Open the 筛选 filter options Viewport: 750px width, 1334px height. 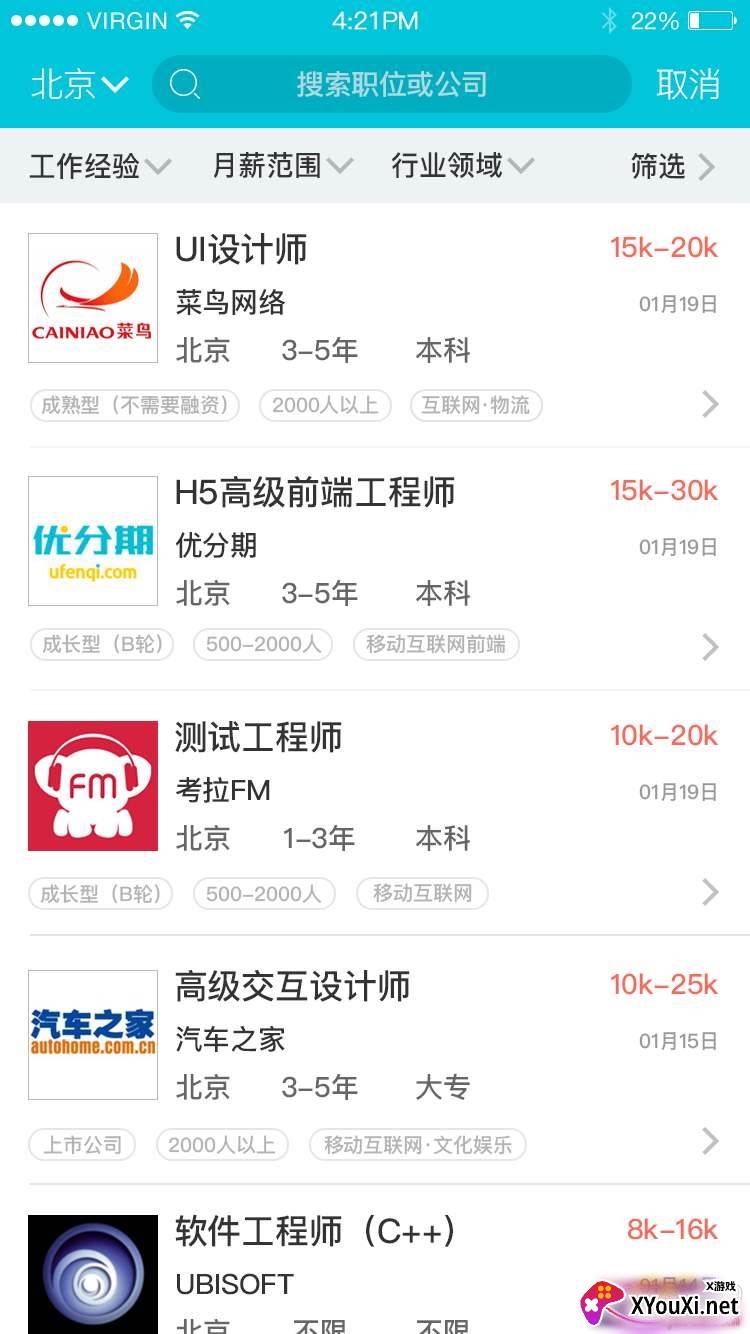pos(672,166)
